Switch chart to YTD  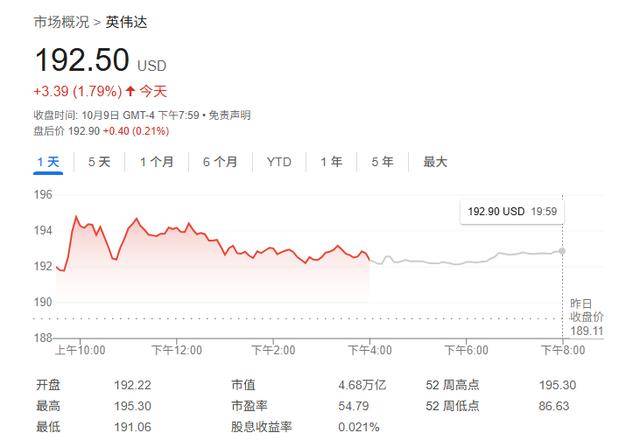tap(279, 161)
